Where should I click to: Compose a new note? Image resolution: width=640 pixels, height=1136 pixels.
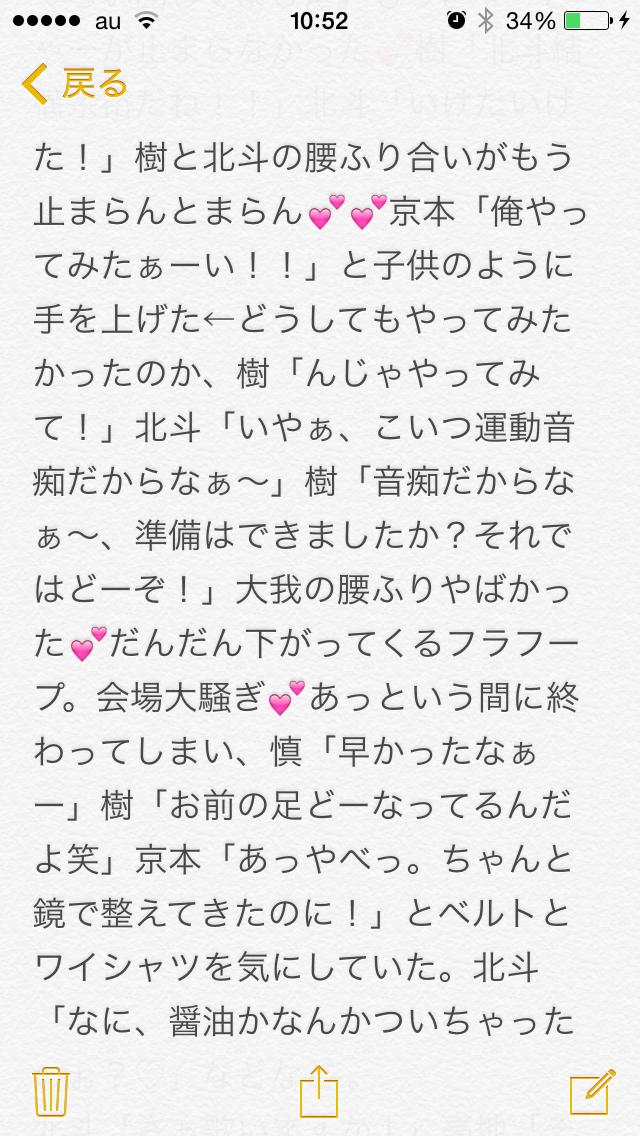pos(592,1091)
